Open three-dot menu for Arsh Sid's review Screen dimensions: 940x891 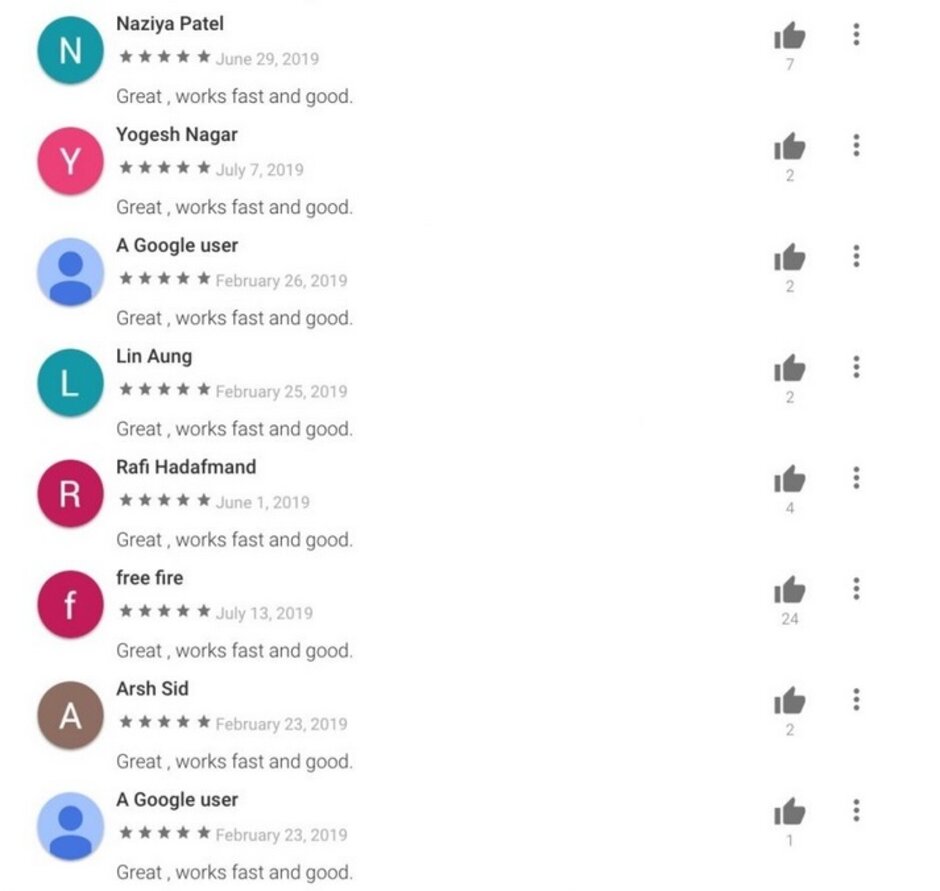[x=856, y=699]
